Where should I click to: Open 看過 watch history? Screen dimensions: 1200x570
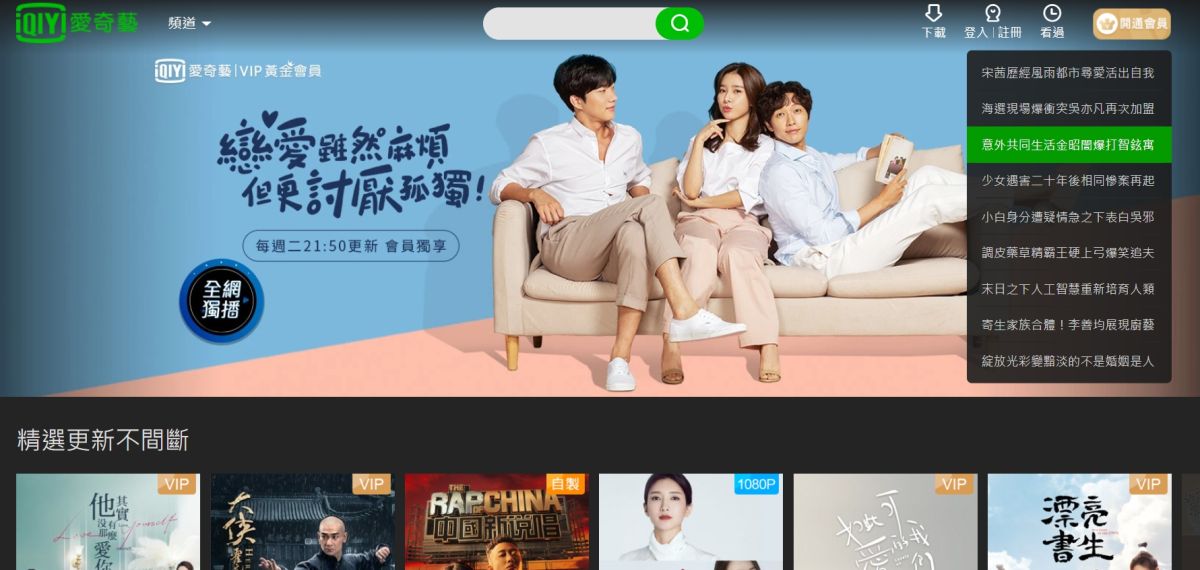[1052, 21]
